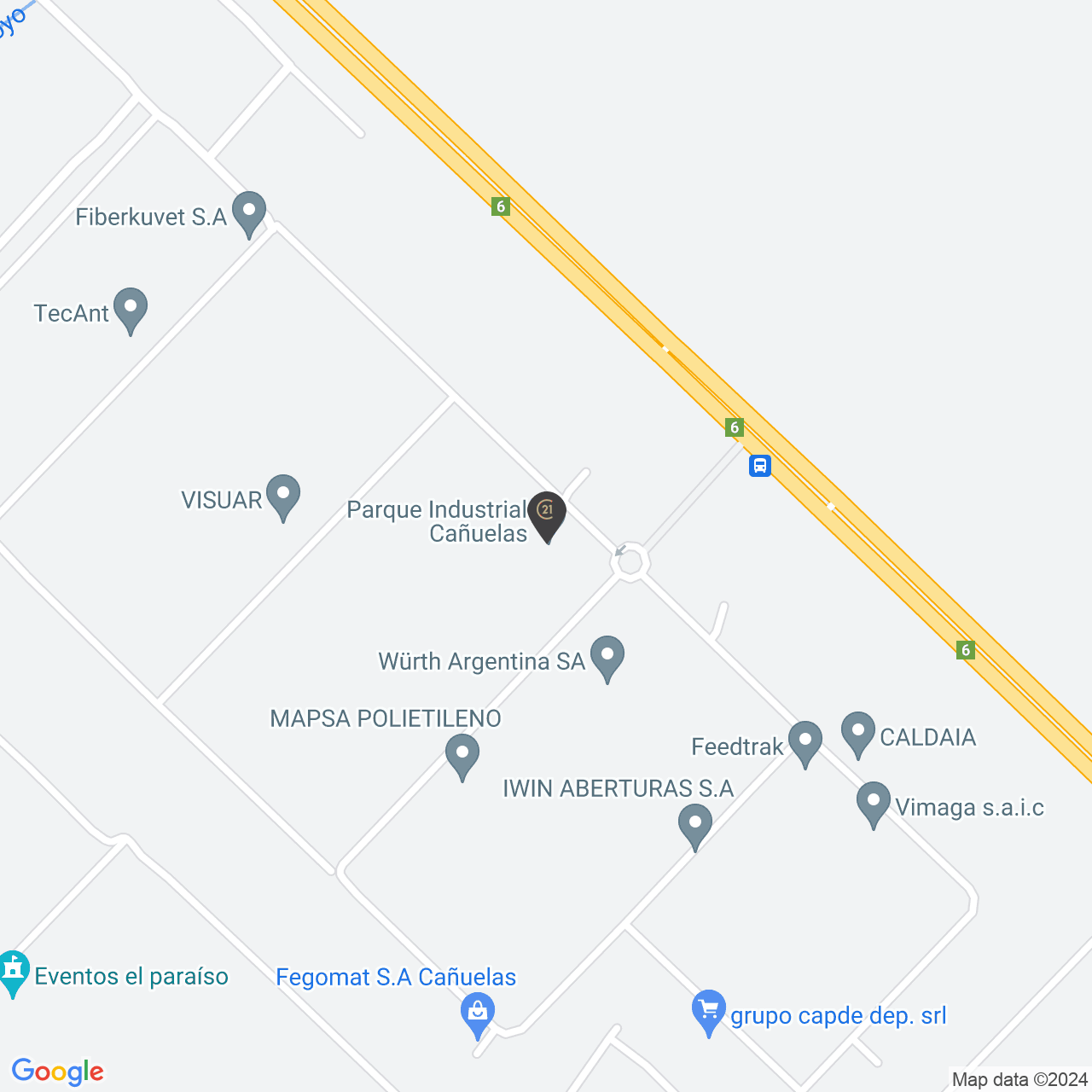The image size is (1092, 1092).
Task: Tap the VISUAR place pin
Action: pyautogui.click(x=283, y=496)
